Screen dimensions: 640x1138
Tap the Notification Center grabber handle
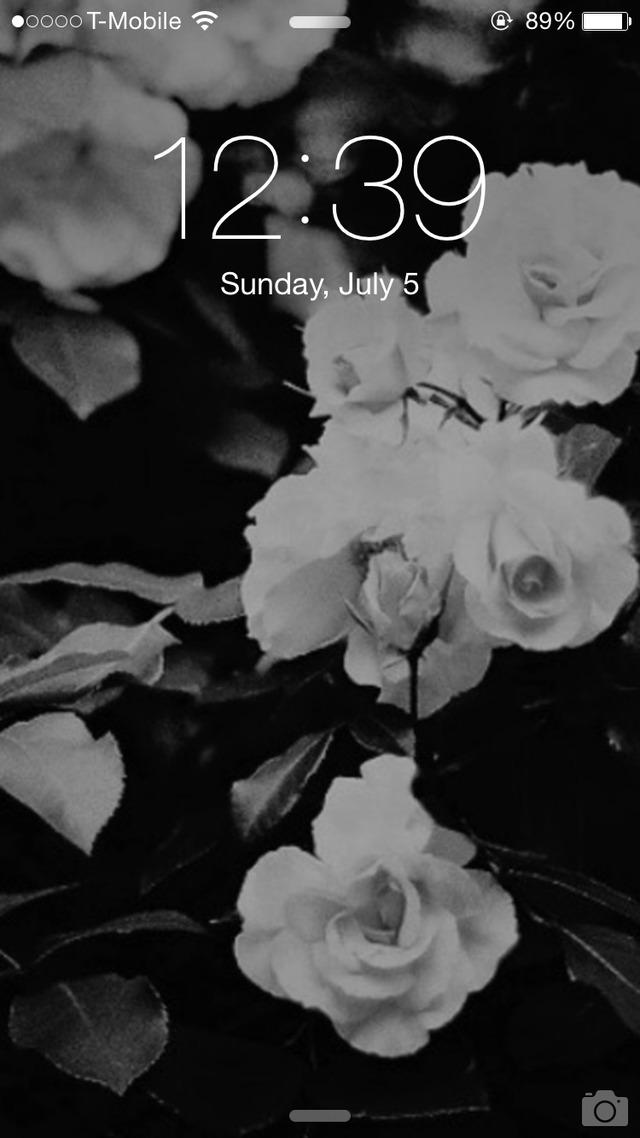pyautogui.click(x=320, y=21)
